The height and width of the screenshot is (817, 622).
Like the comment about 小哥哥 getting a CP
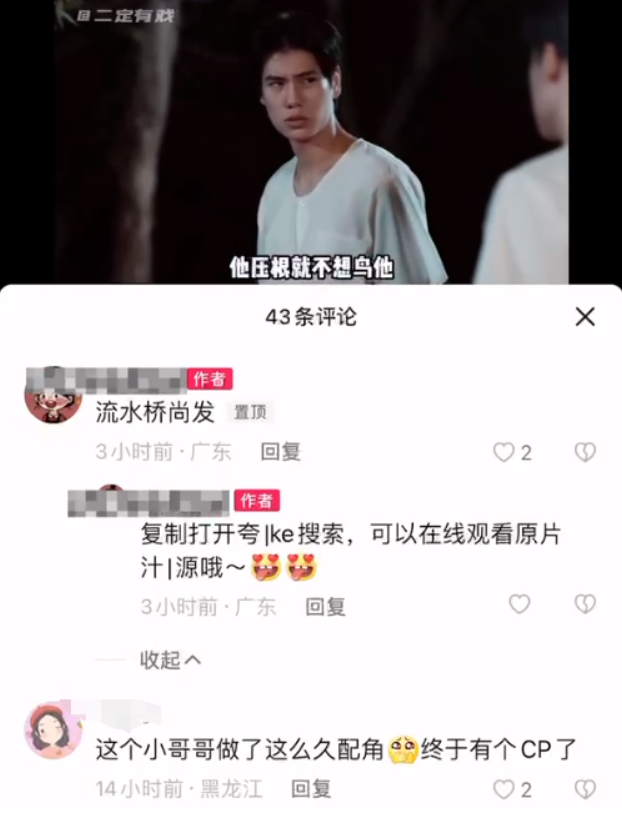click(504, 789)
